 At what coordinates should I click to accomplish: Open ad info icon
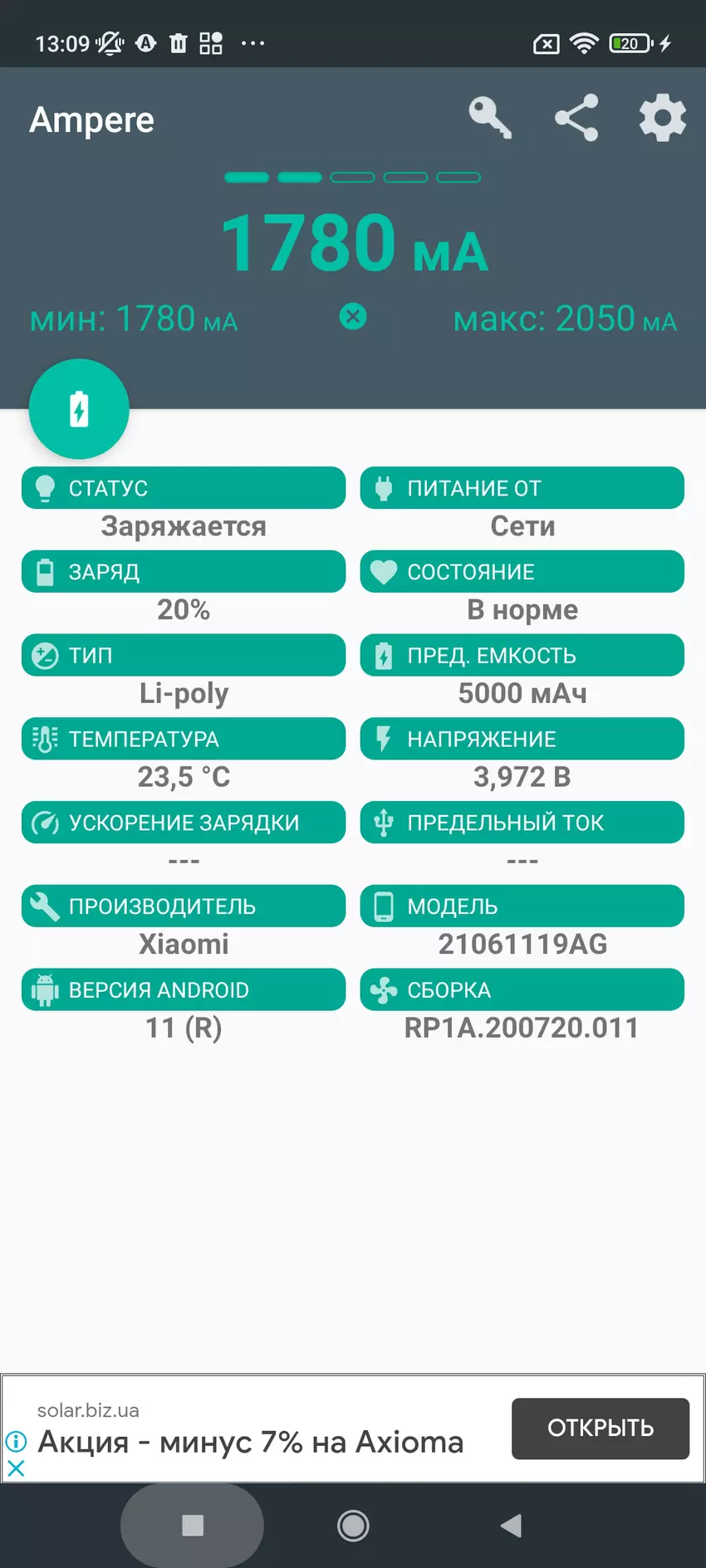coord(16,1440)
